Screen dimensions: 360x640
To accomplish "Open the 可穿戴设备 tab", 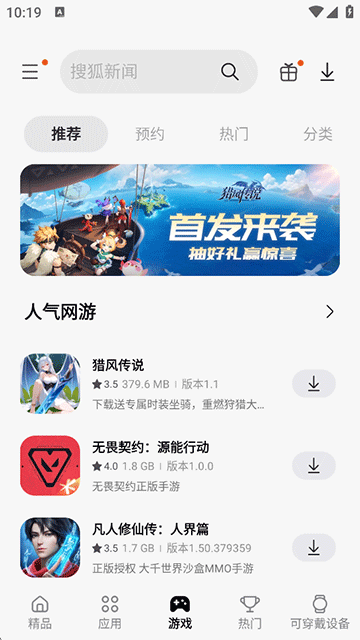I will (320, 612).
